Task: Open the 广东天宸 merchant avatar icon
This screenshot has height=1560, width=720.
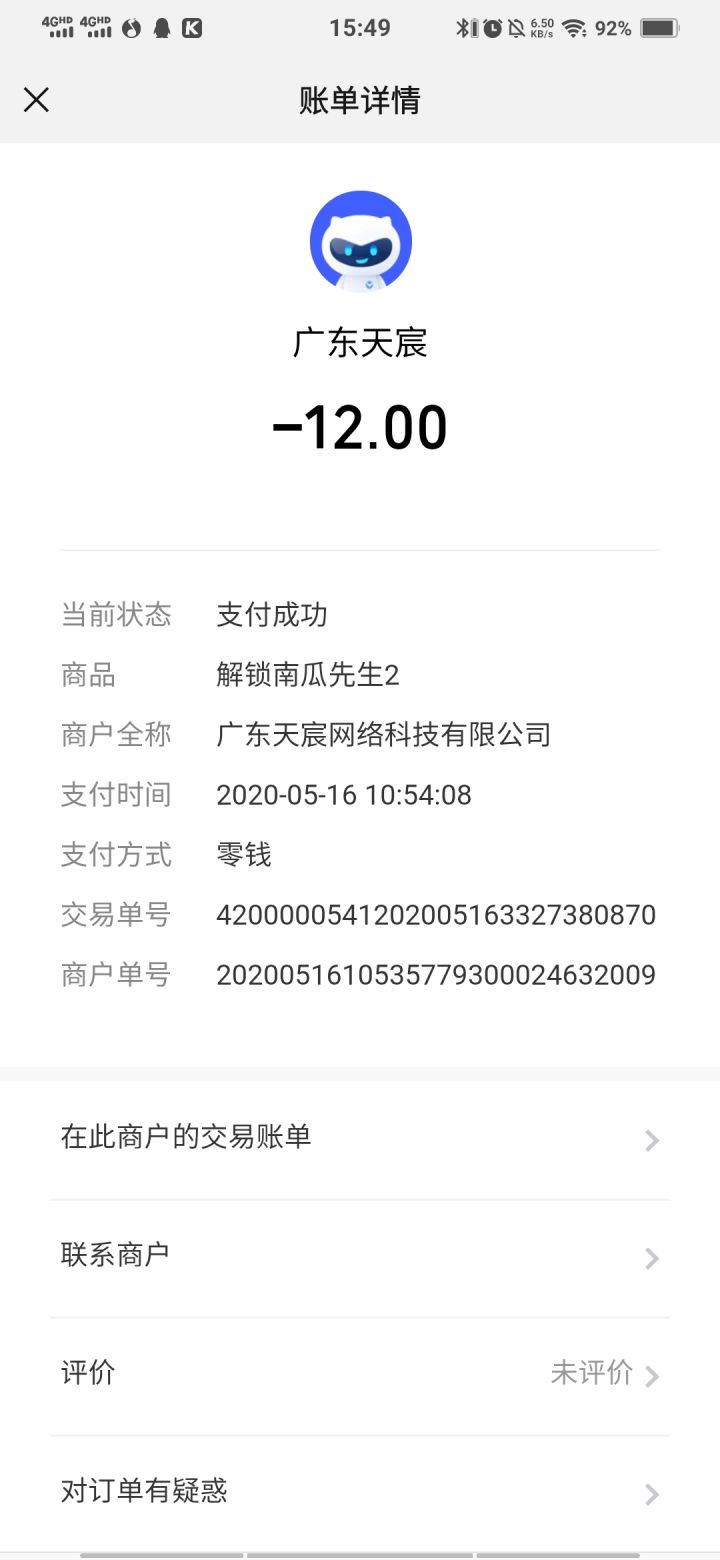Action: click(360, 240)
